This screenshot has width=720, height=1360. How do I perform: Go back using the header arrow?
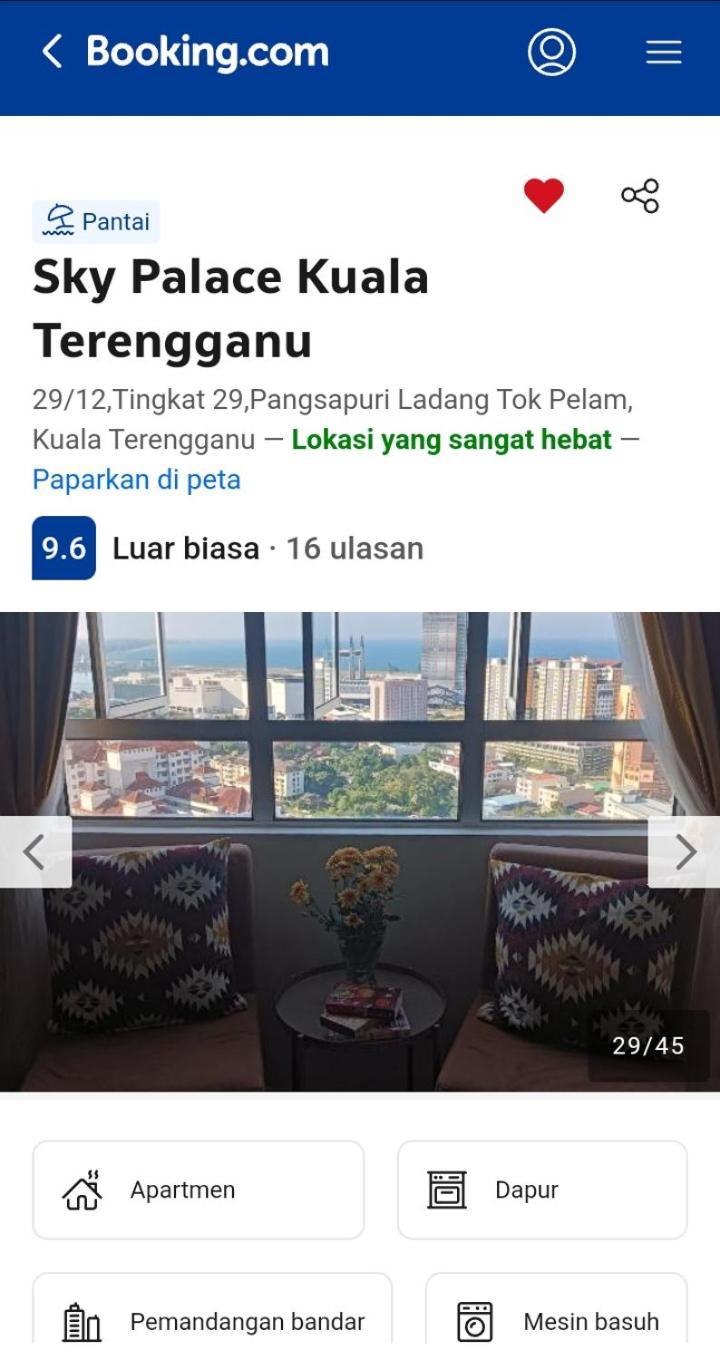coord(52,51)
